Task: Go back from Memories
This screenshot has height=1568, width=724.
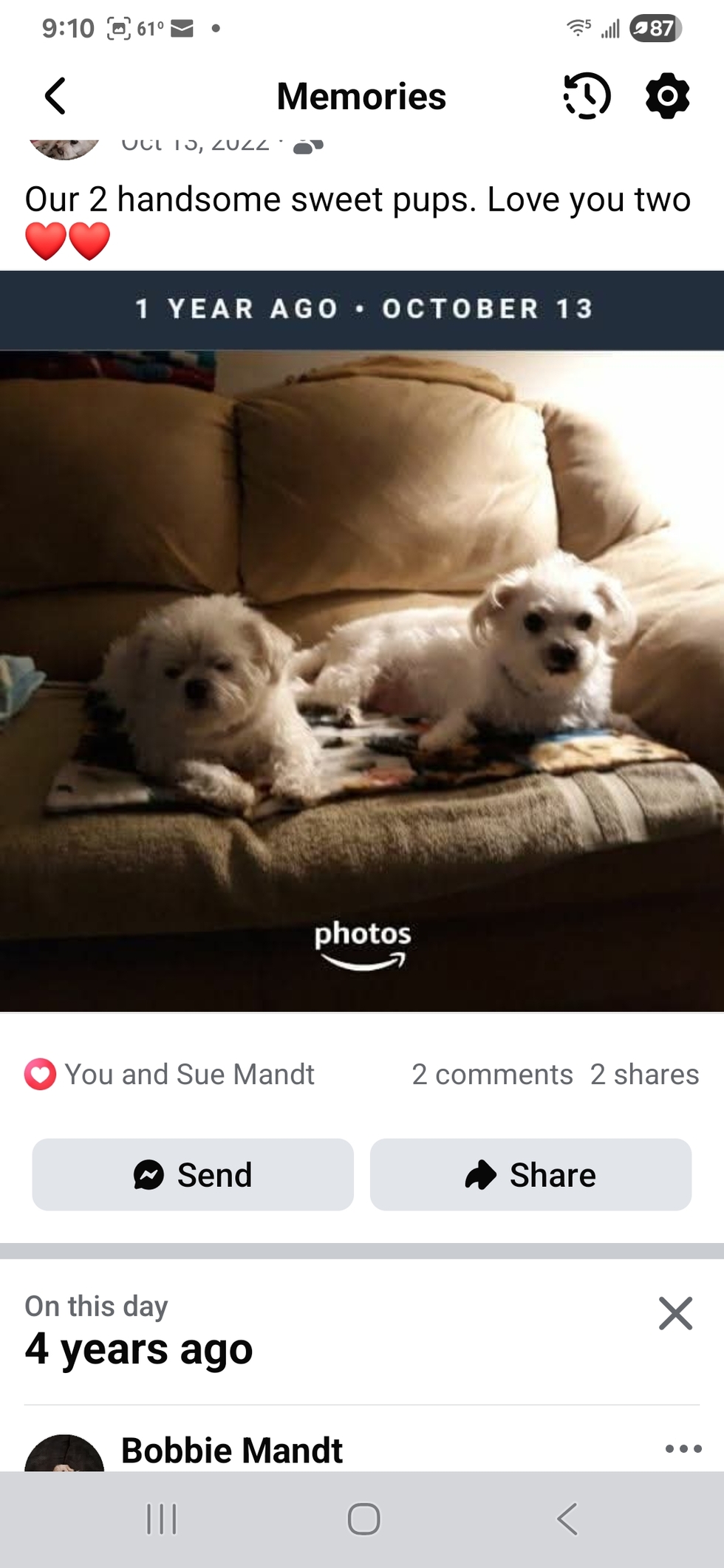Action: pos(55,96)
